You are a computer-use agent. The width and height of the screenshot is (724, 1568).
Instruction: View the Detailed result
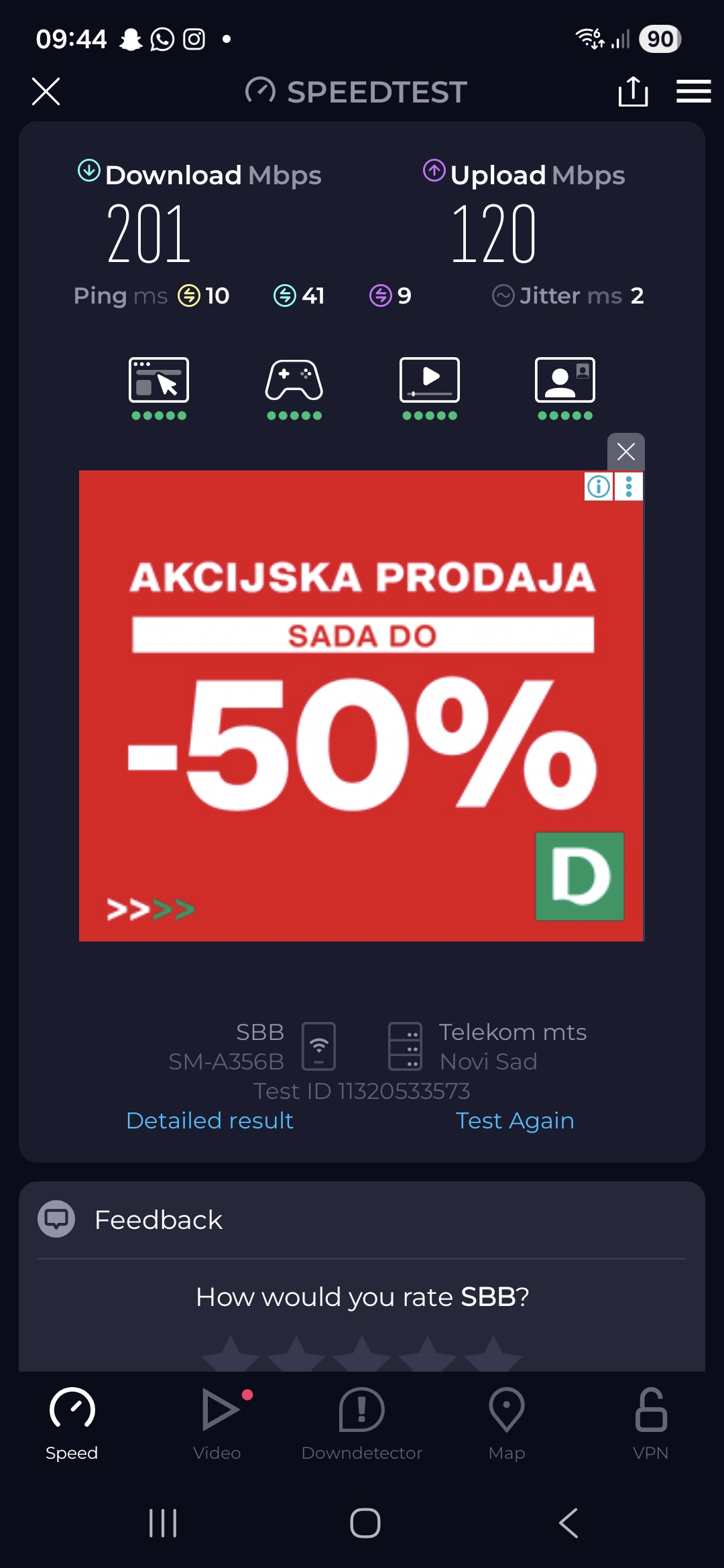pyautogui.click(x=210, y=1120)
